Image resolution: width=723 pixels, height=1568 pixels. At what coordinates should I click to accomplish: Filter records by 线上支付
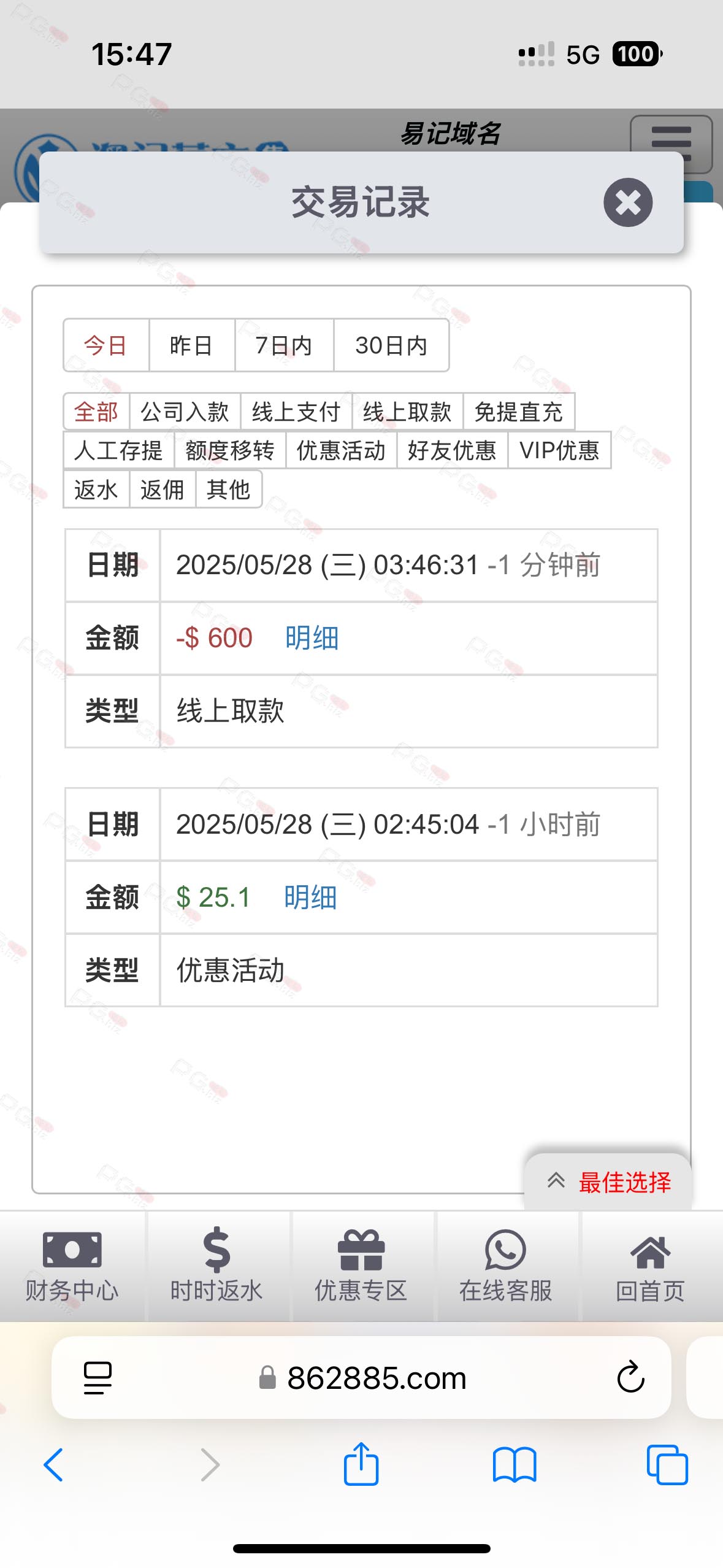point(296,412)
